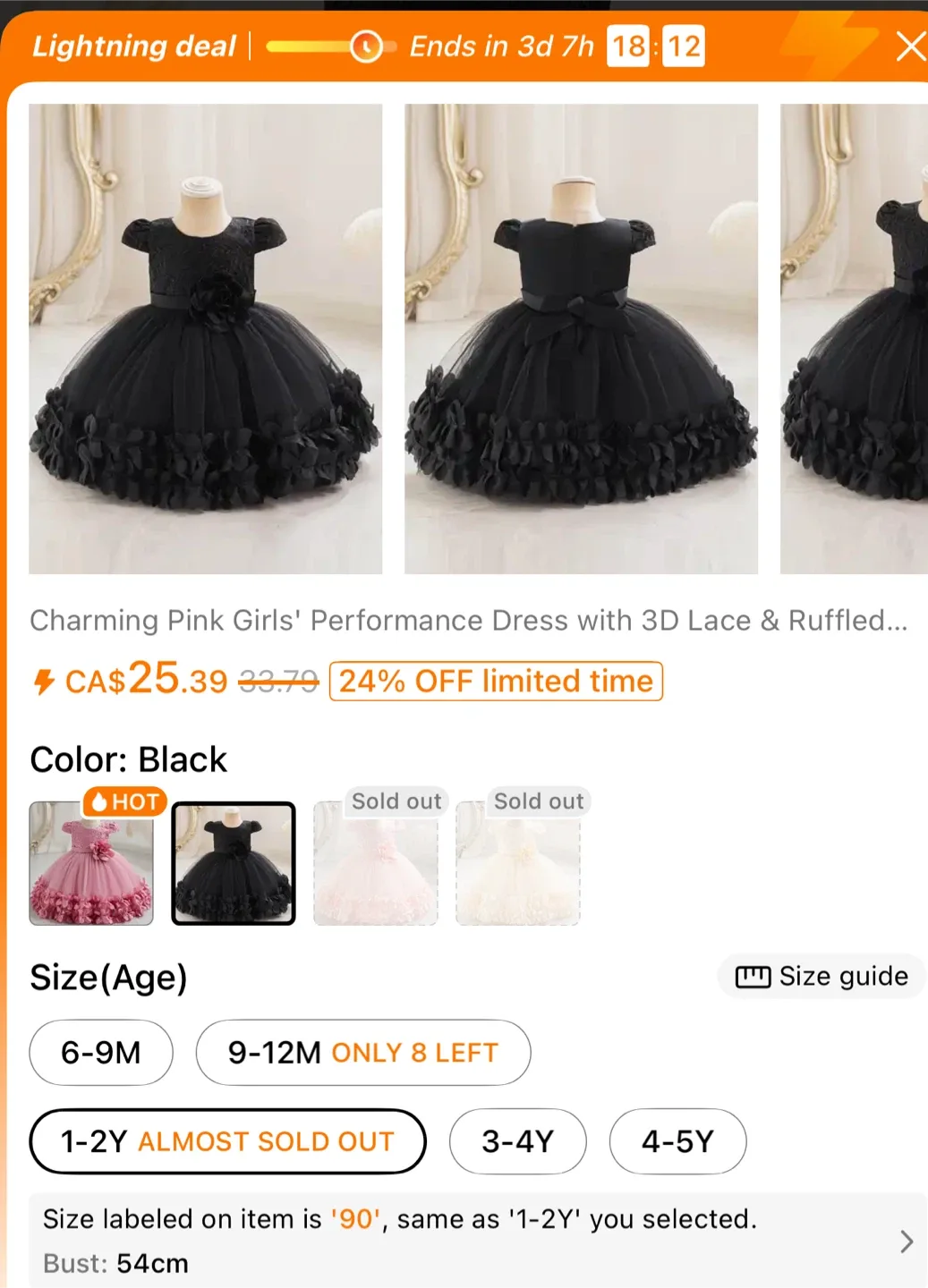Click the 24% OFF limited time badge

[x=496, y=681]
